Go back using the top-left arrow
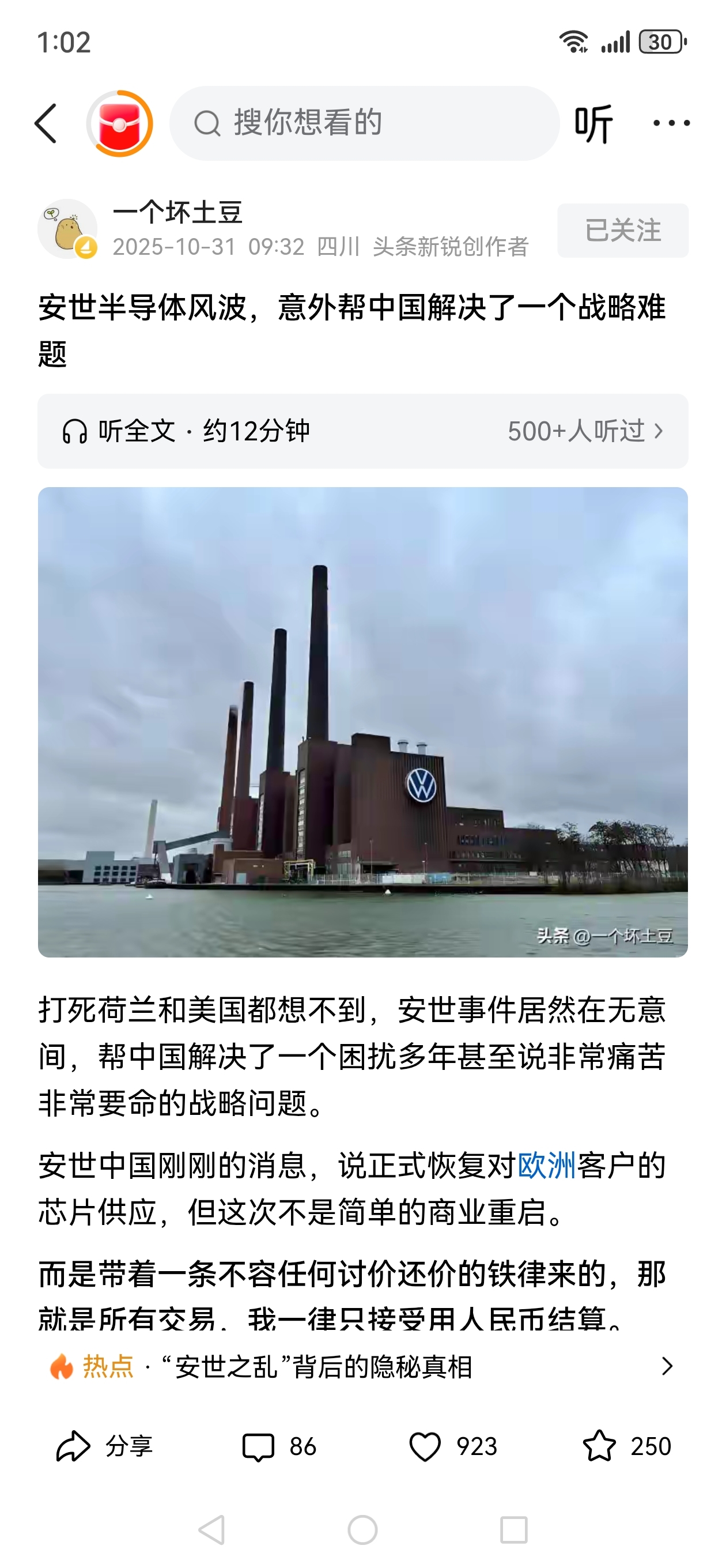726x1568 pixels. 46,123
